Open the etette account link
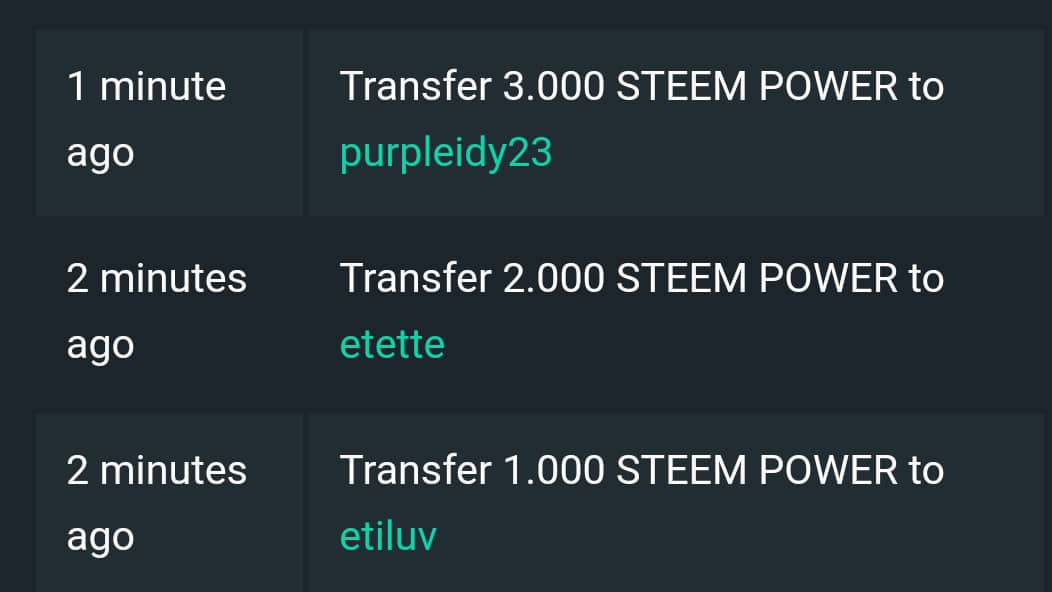This screenshot has width=1052, height=592. click(x=392, y=344)
